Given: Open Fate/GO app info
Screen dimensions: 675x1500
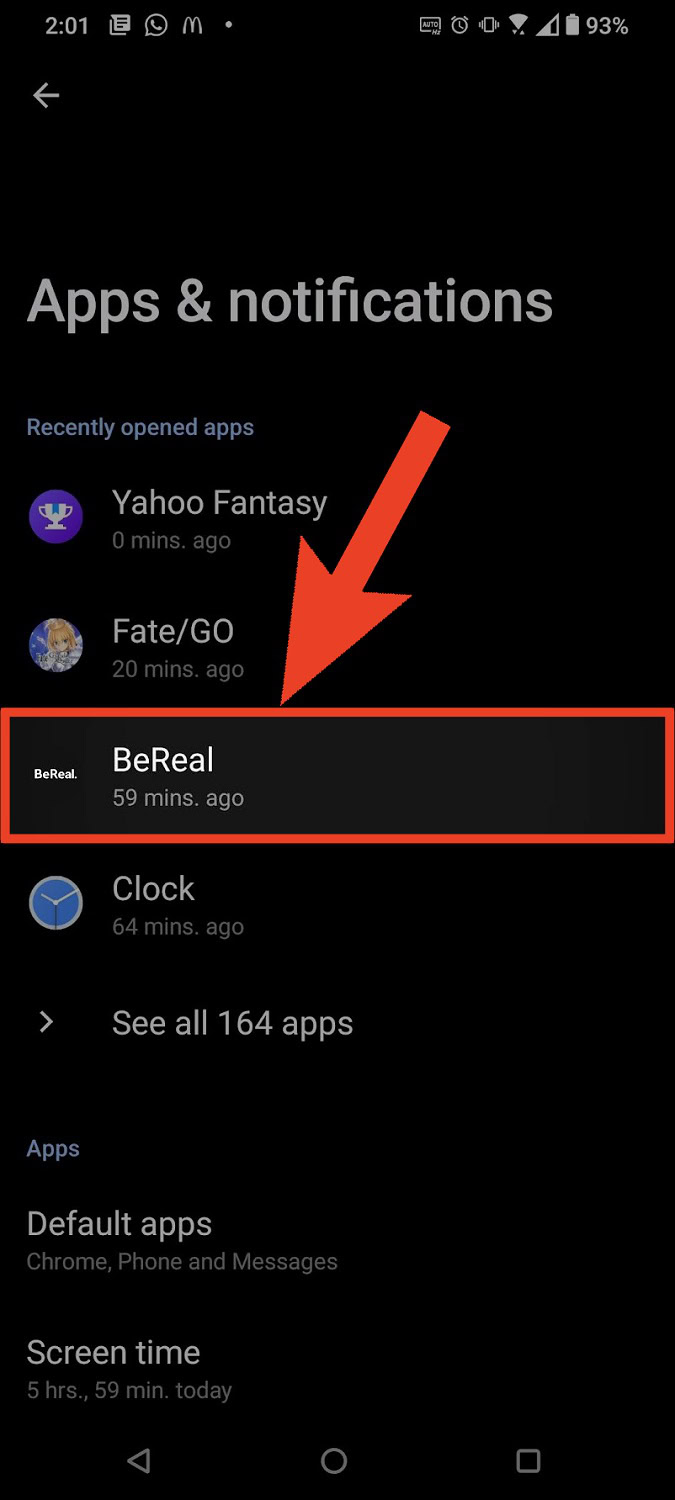Looking at the screenshot, I should point(337,646).
